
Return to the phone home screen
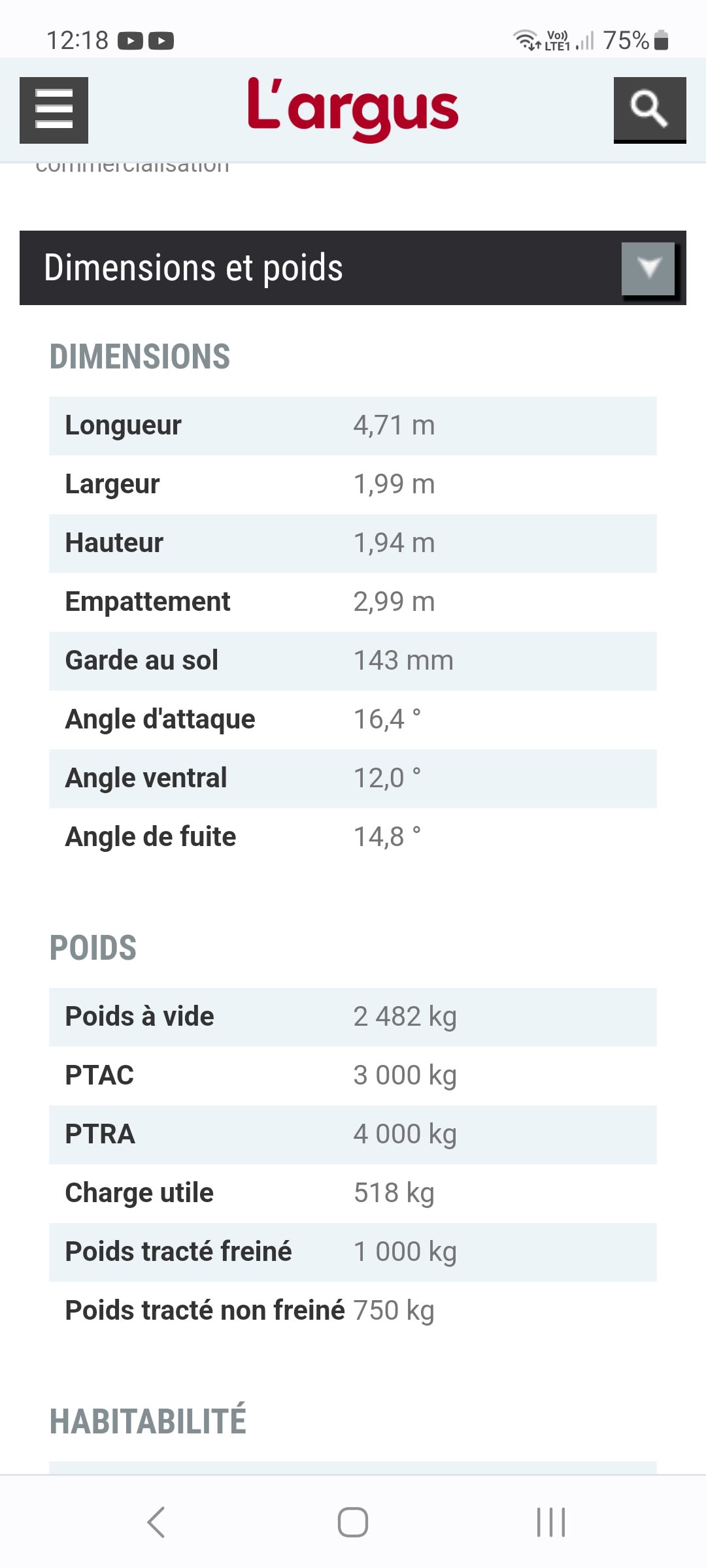point(353,1522)
